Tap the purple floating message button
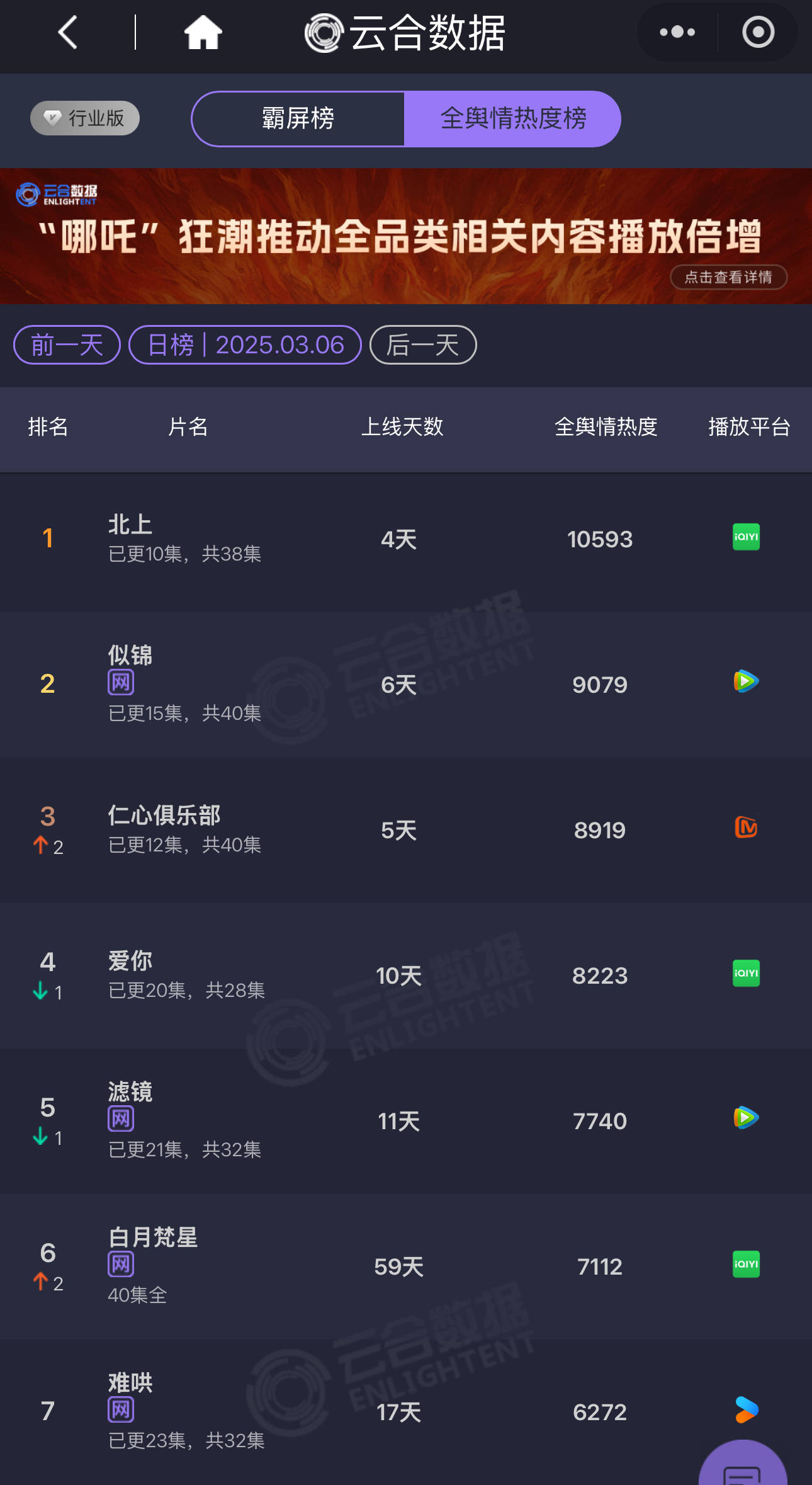The height and width of the screenshot is (1485, 812). coord(743,1467)
